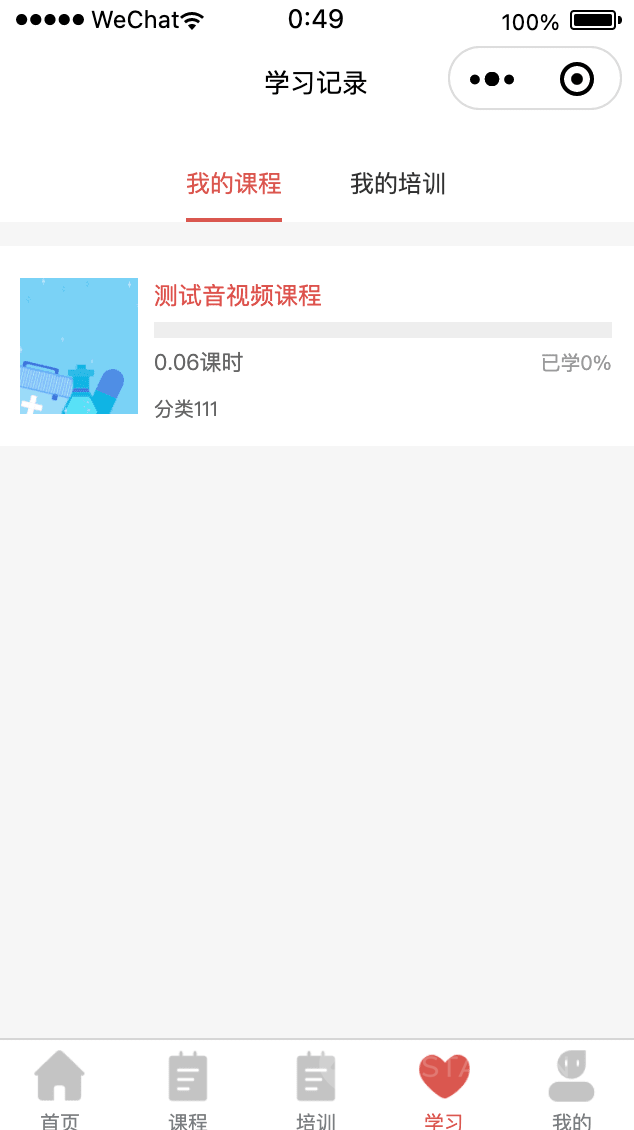Open the mini program more-options menu
The image size is (634, 1130).
492,79
